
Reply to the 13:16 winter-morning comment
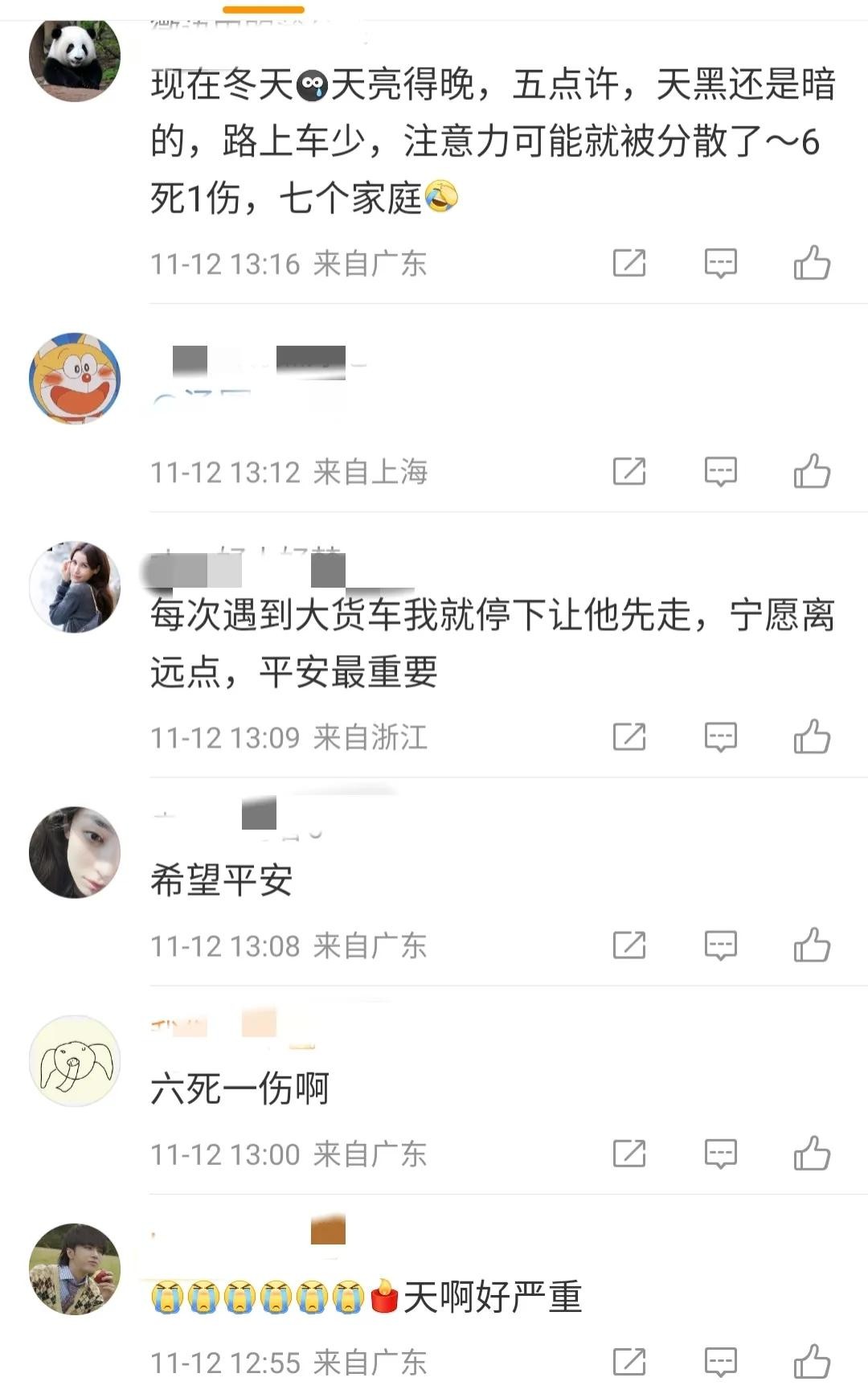[x=720, y=263]
